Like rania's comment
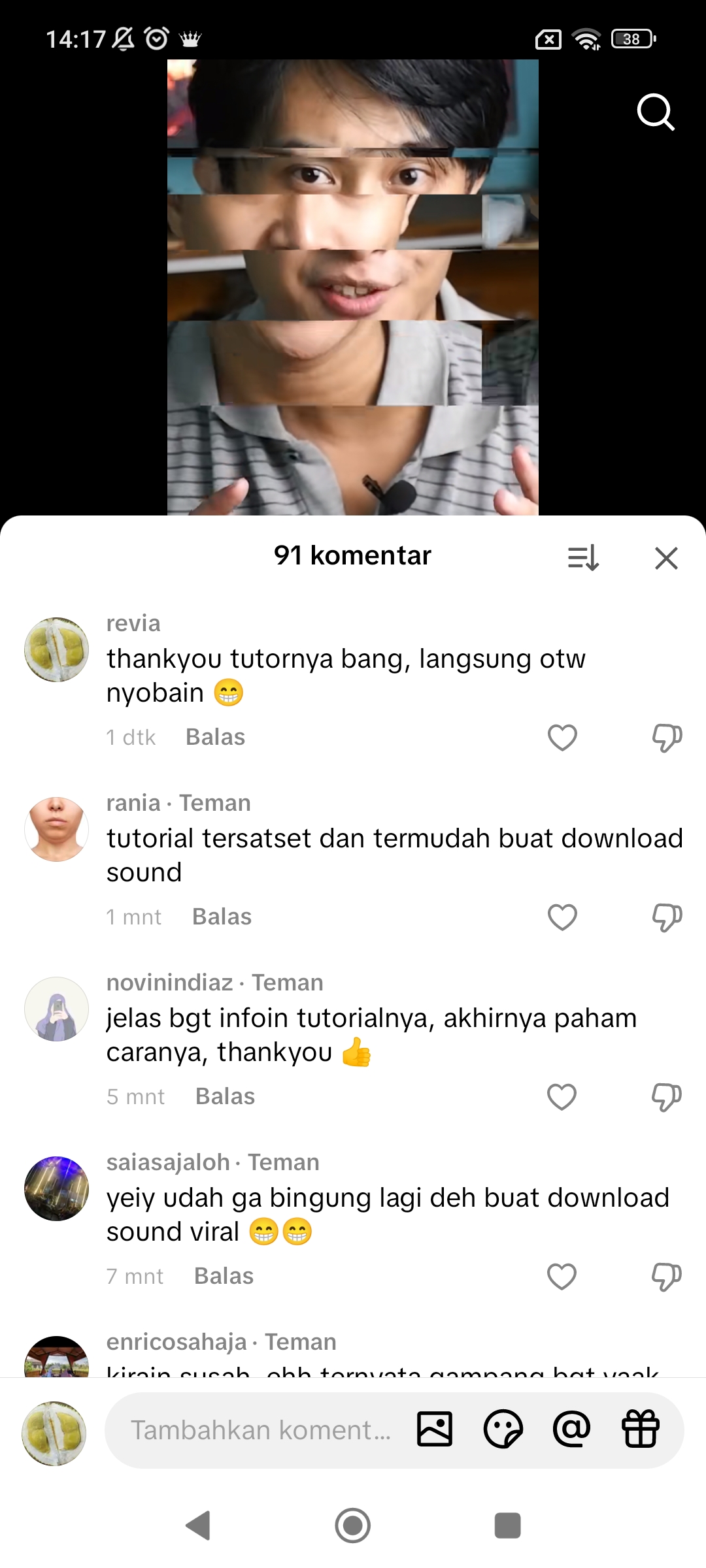 562,917
